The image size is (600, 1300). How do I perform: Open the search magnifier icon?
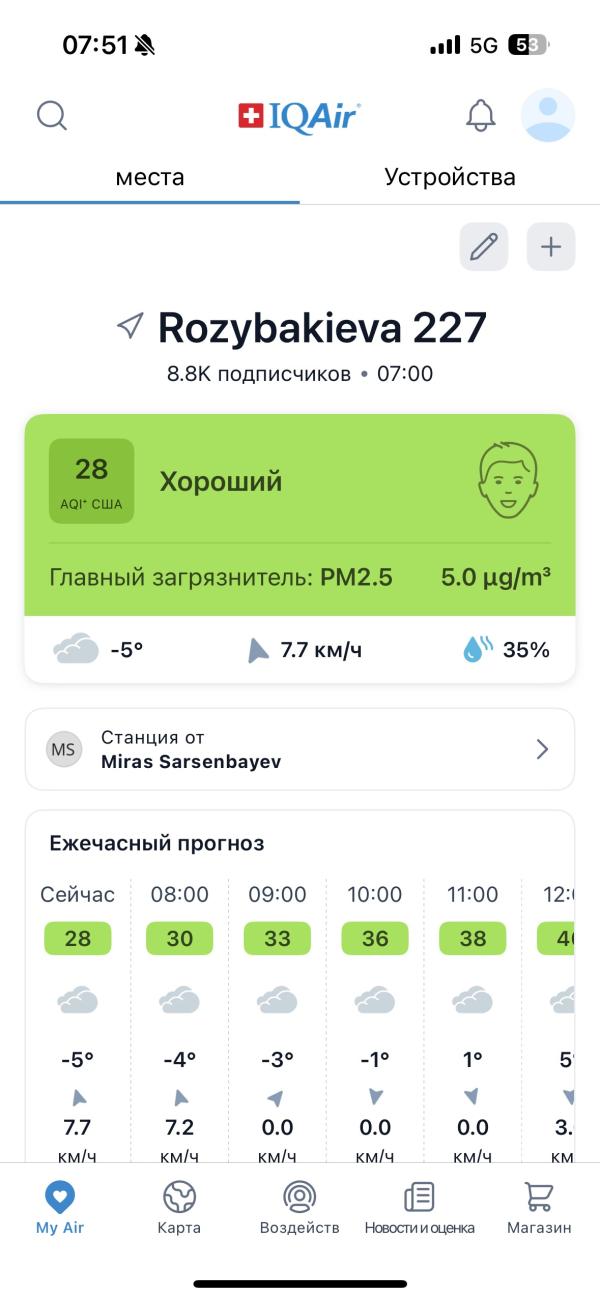pos(52,115)
